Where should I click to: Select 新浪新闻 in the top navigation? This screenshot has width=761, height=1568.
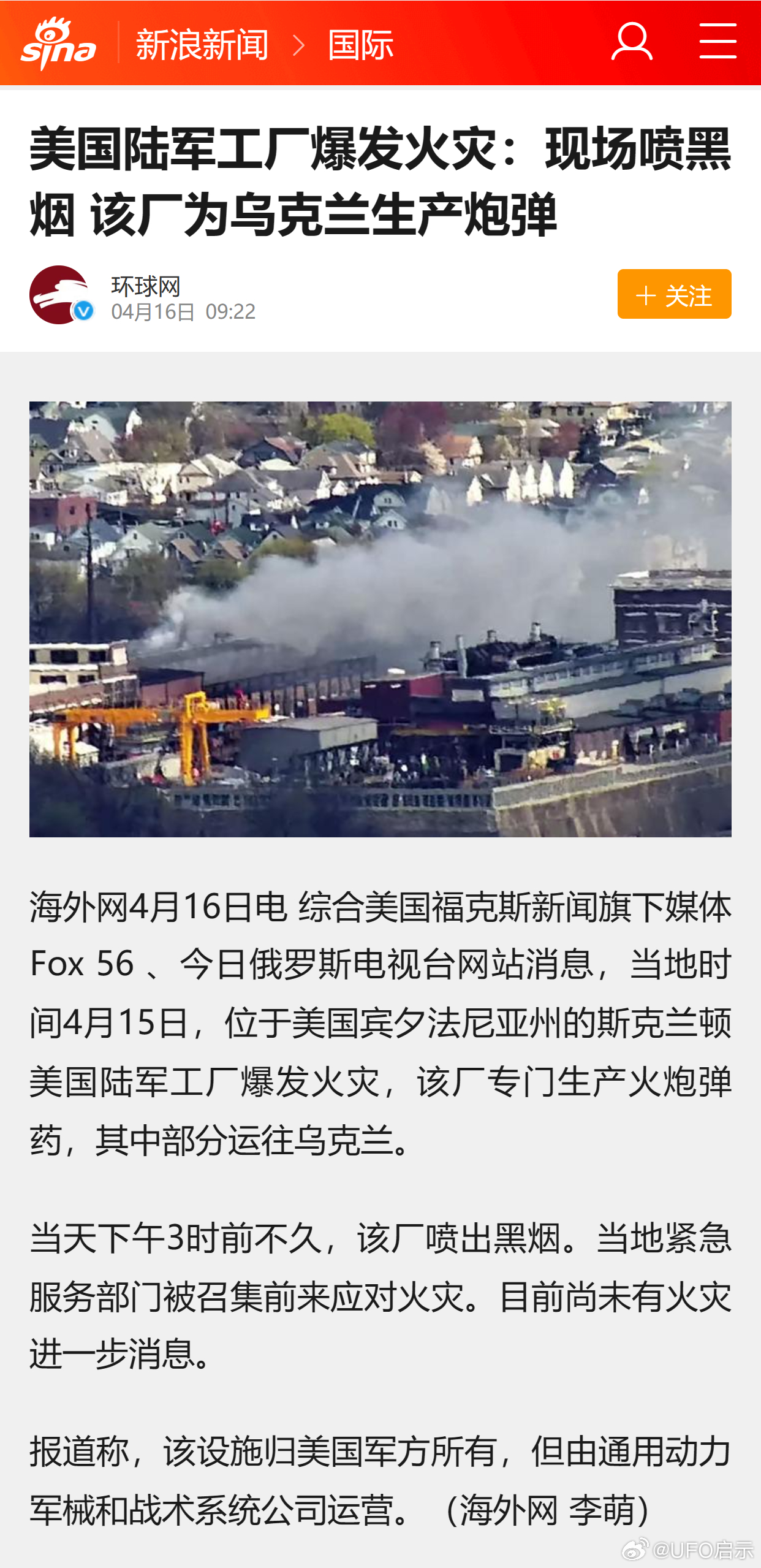click(x=200, y=43)
